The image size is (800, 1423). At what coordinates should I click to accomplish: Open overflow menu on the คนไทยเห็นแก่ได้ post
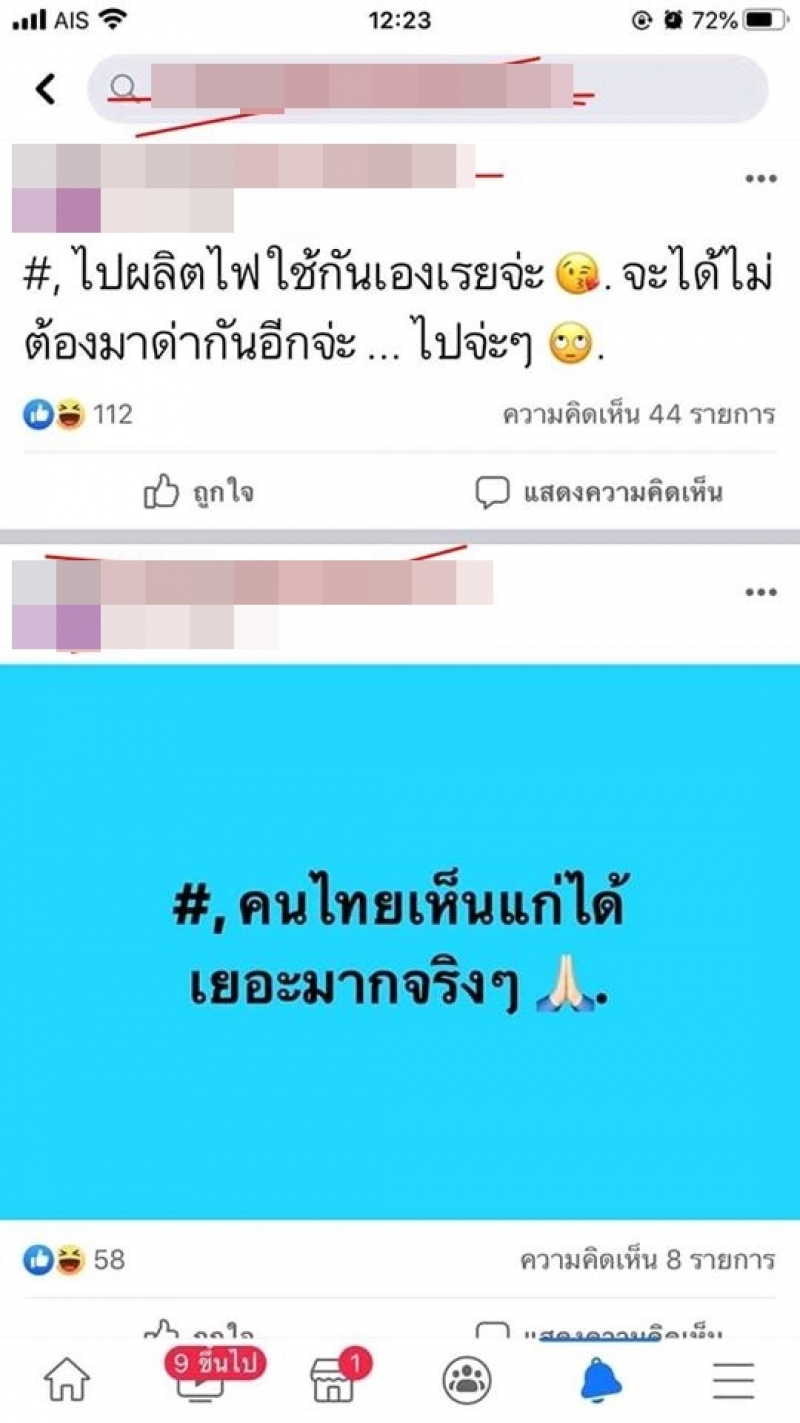click(x=760, y=593)
